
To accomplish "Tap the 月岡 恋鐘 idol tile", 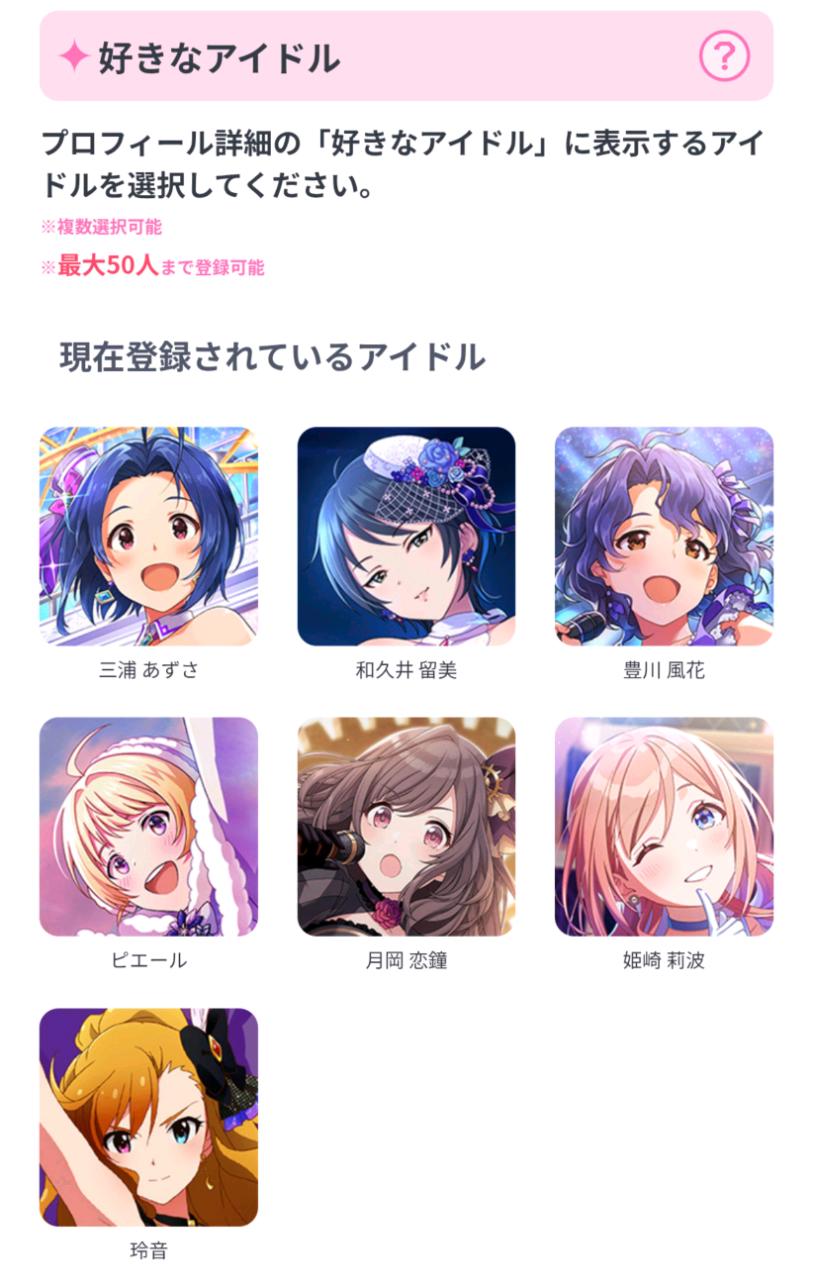I will coord(406,826).
